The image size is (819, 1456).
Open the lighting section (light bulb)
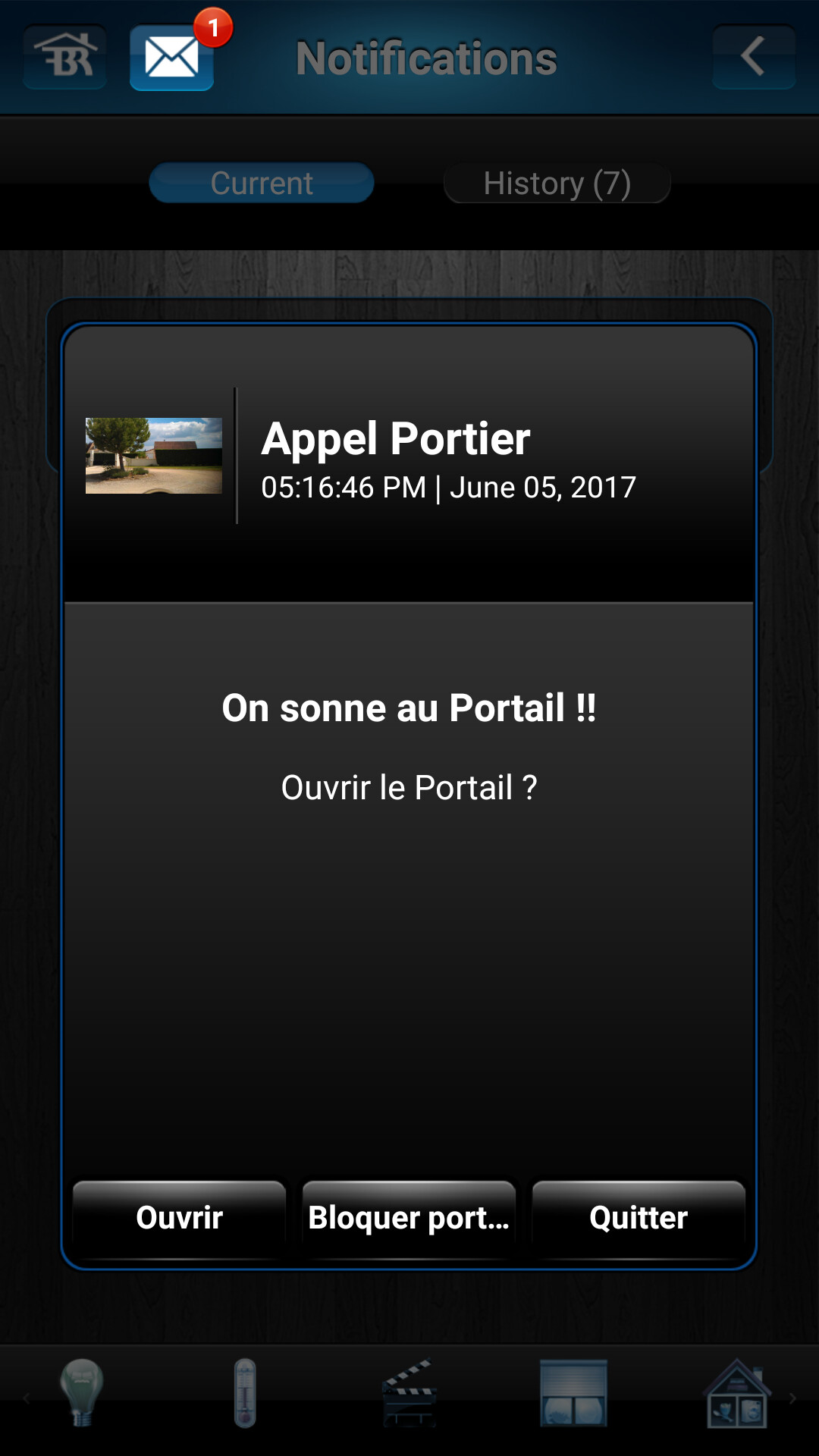click(82, 1392)
